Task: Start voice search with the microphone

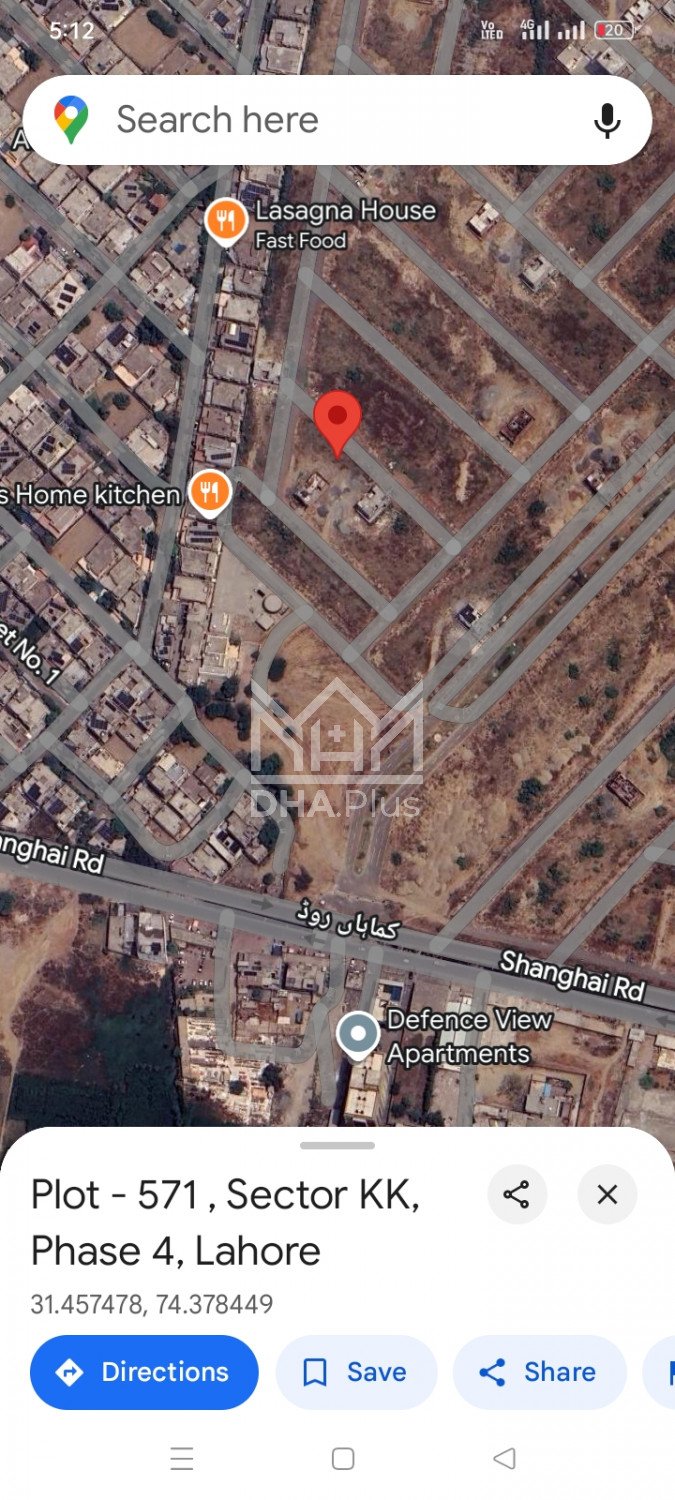Action: [606, 121]
